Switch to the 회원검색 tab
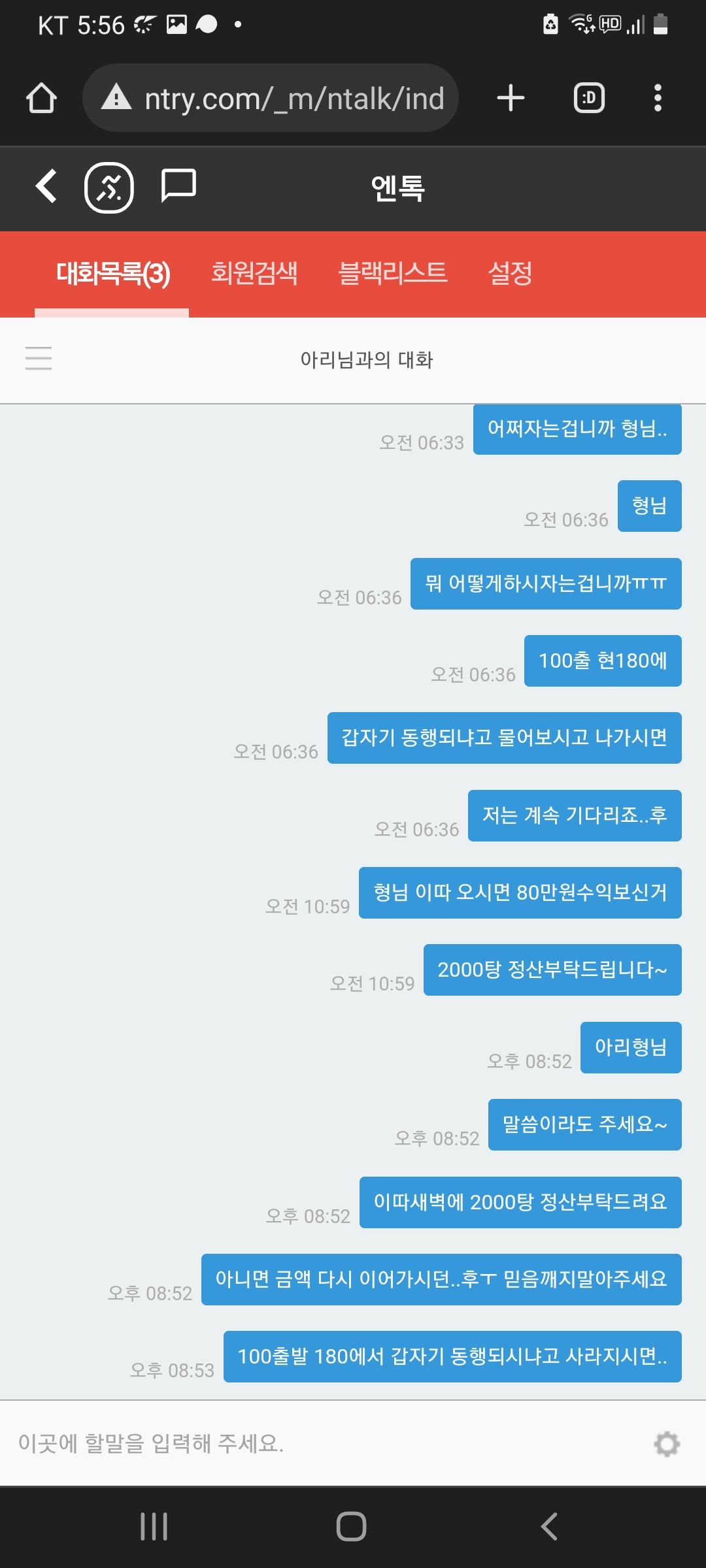This screenshot has height=1568, width=706. (254, 273)
